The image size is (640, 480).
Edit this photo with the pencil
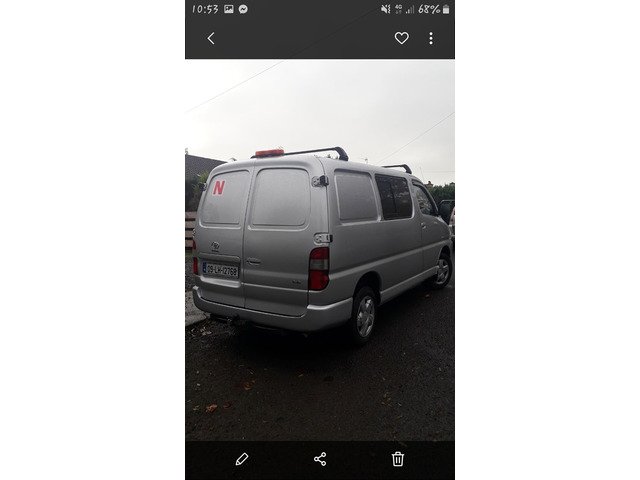coord(242,459)
